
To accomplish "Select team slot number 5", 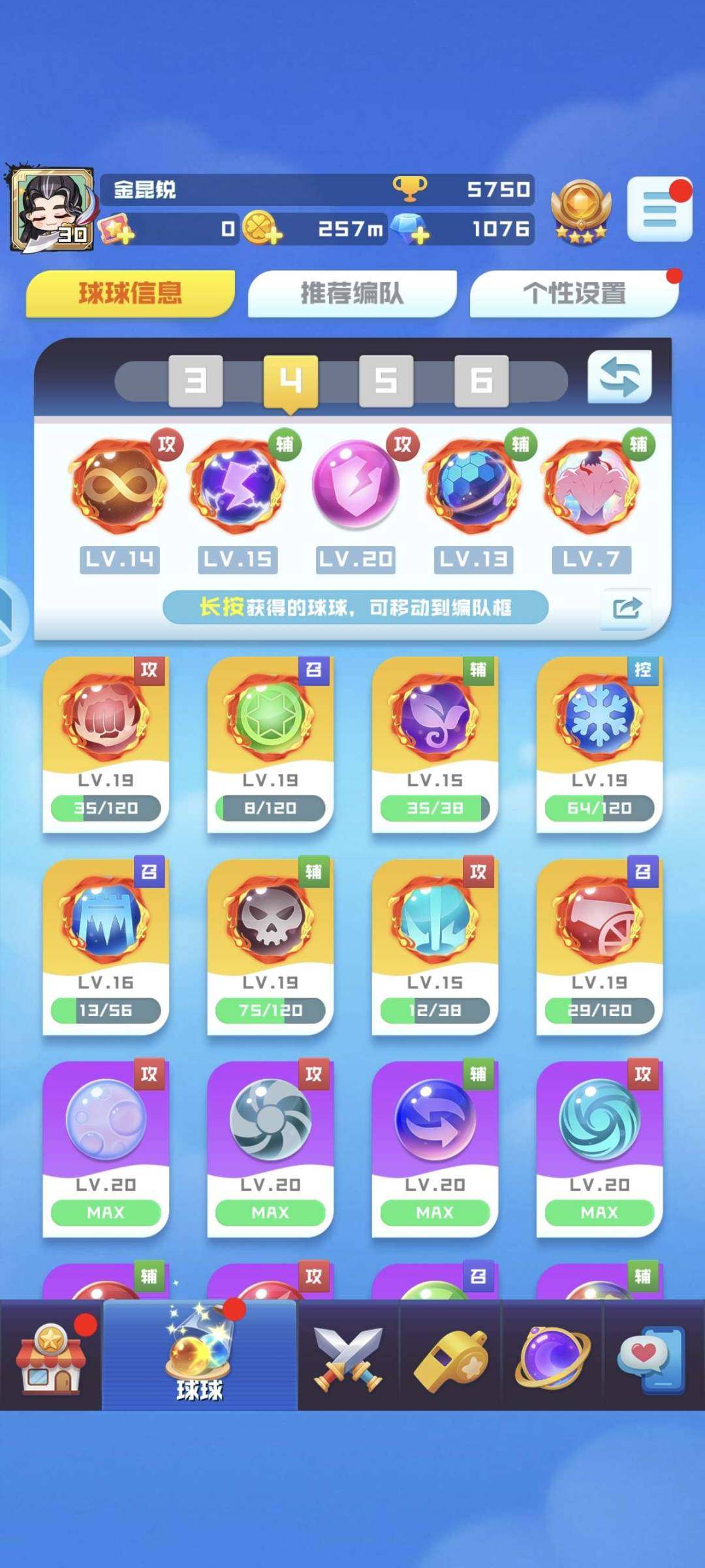I will 386,380.
